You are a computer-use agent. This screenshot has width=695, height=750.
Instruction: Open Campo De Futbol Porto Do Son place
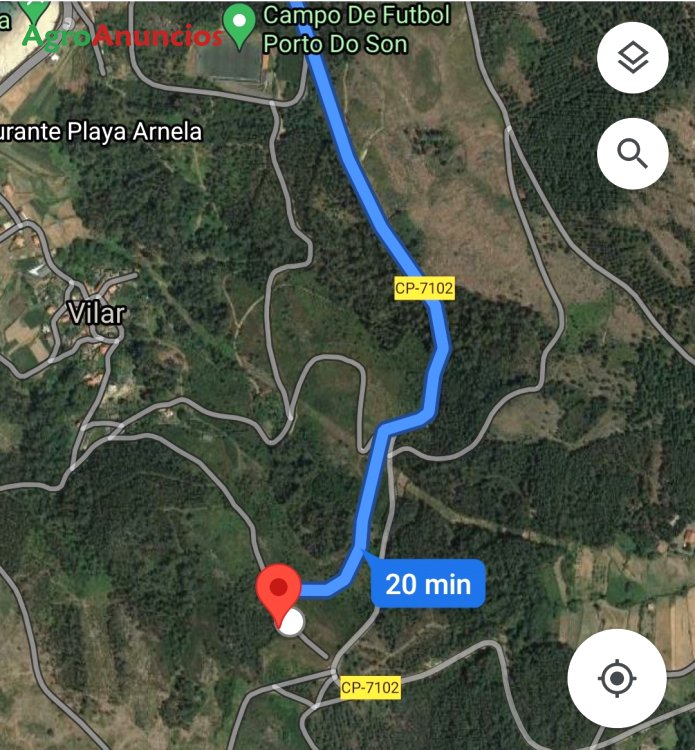[354, 29]
